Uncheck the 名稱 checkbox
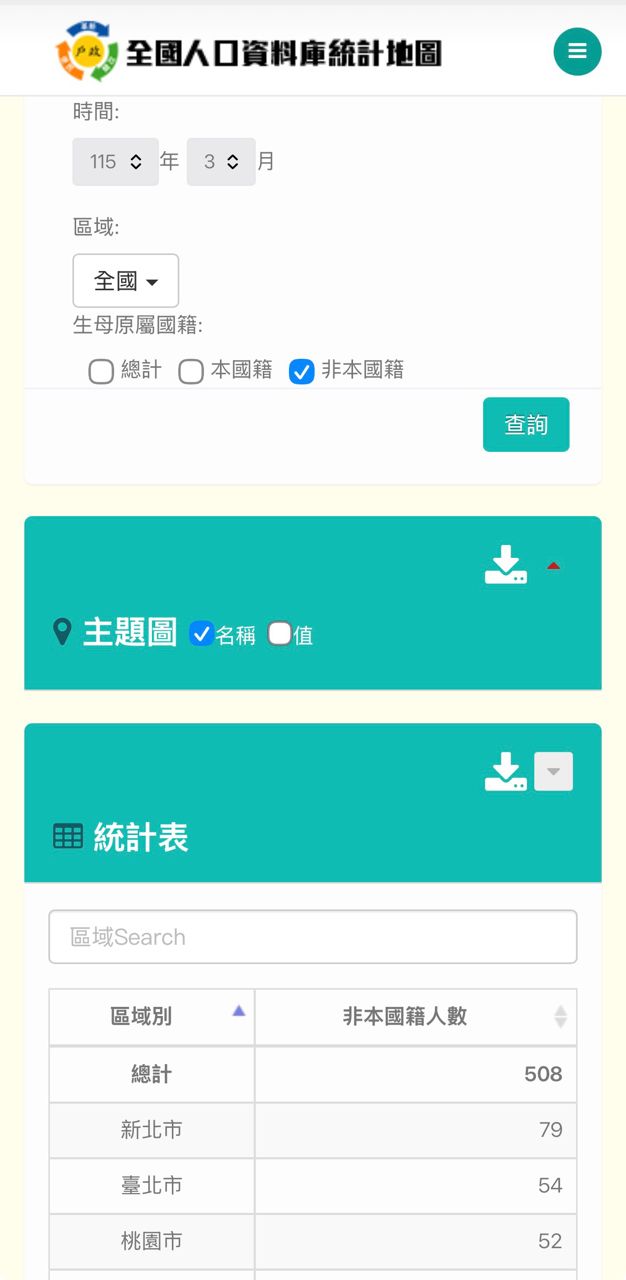 tap(201, 633)
